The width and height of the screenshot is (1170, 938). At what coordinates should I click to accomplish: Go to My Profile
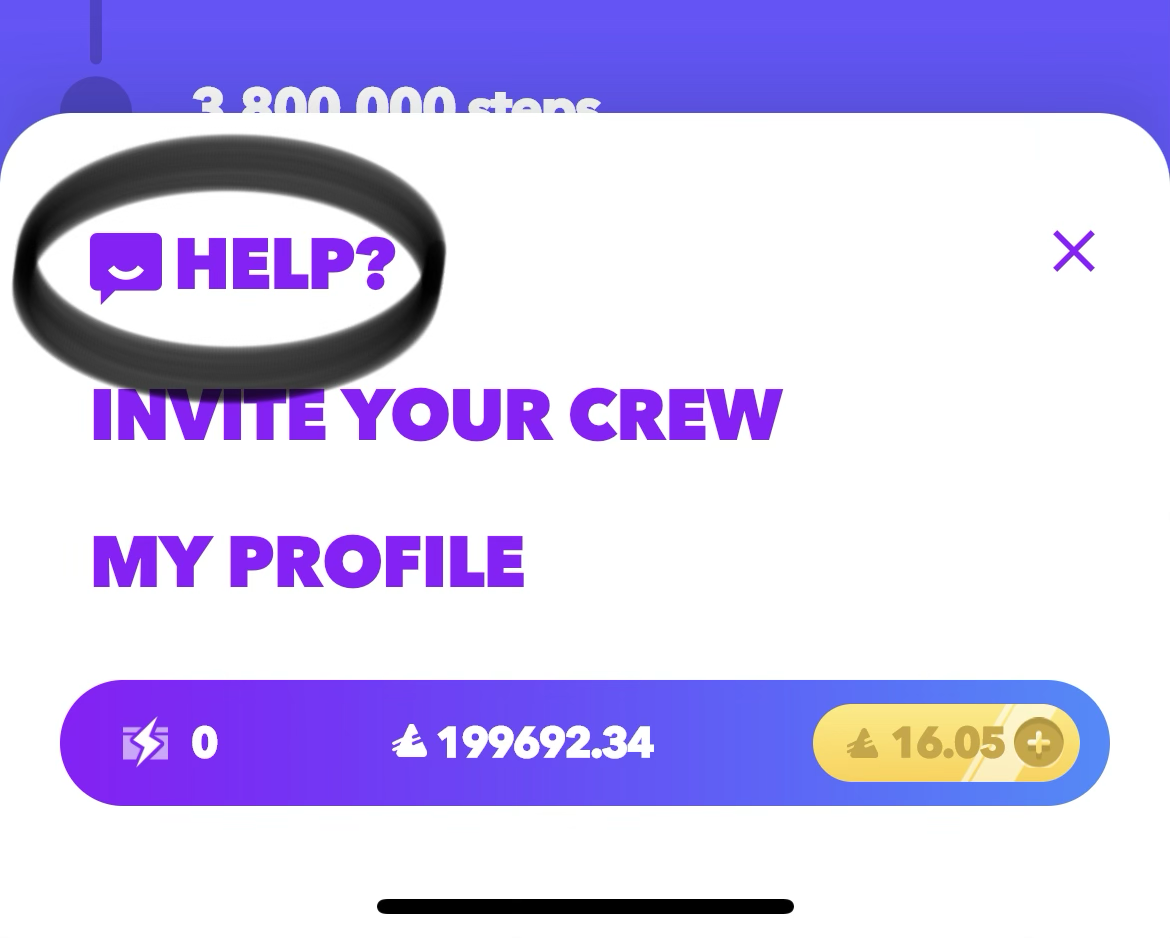point(308,562)
